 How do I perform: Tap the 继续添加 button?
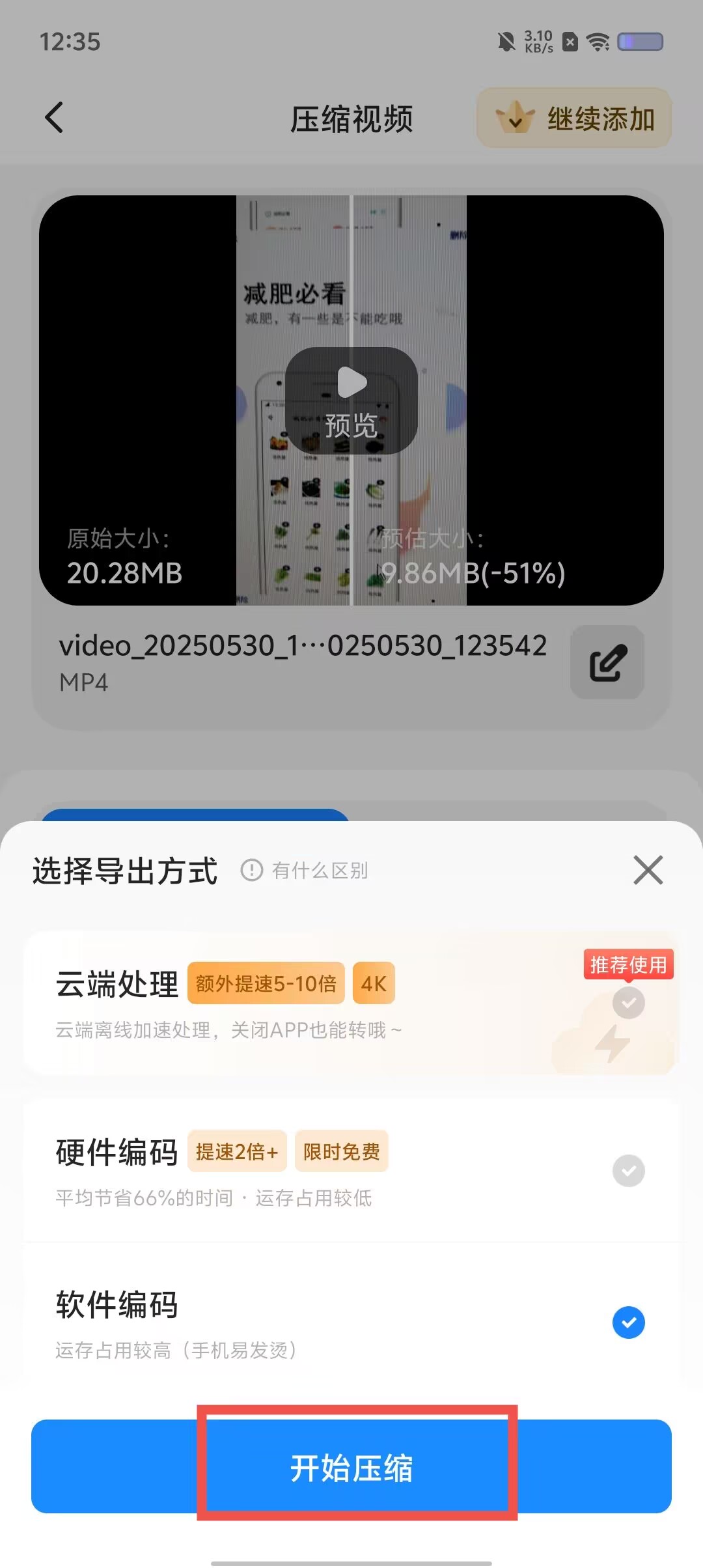coord(574,119)
